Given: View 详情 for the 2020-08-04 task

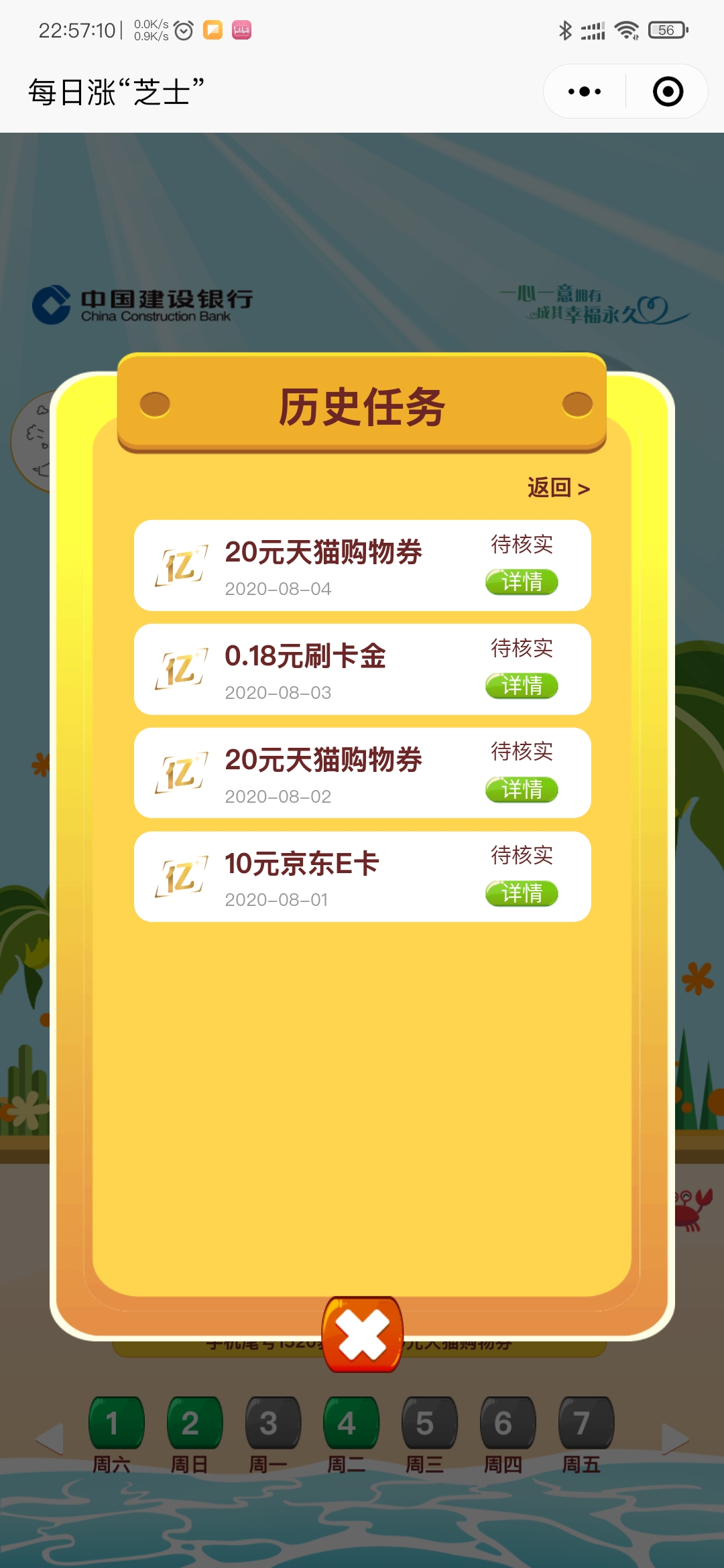Looking at the screenshot, I should pyautogui.click(x=522, y=582).
